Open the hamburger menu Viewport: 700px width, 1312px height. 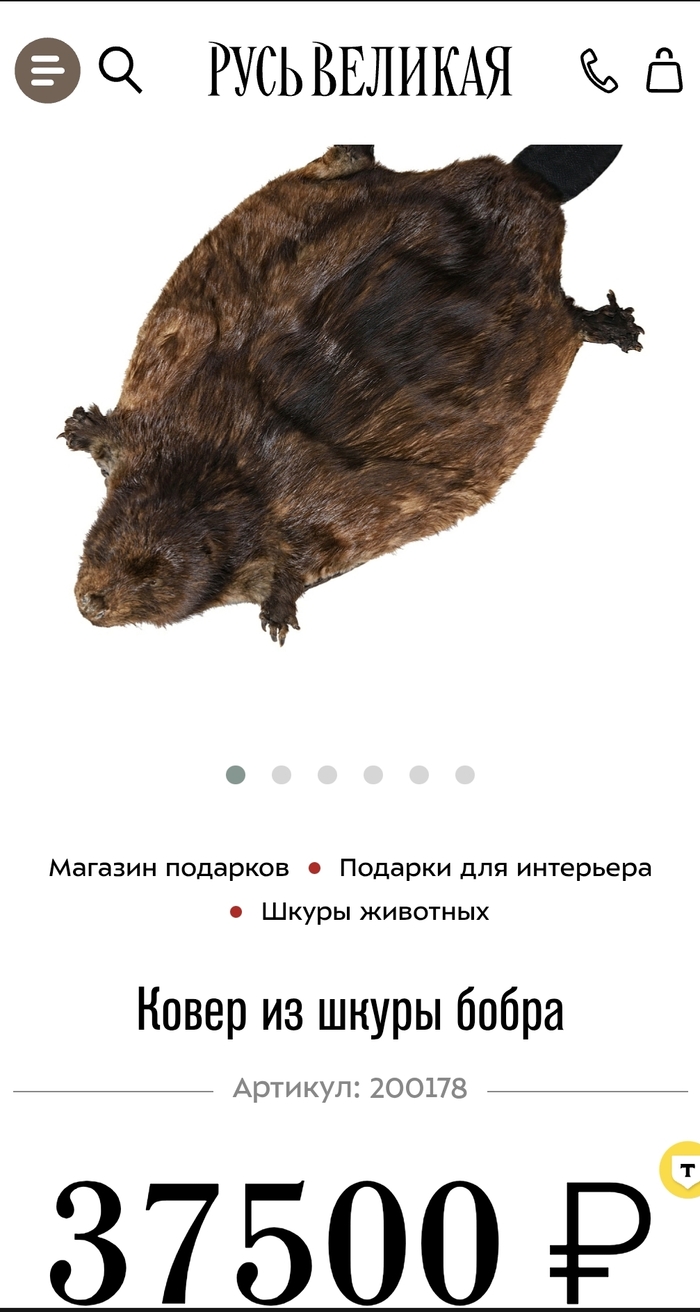tap(47, 71)
